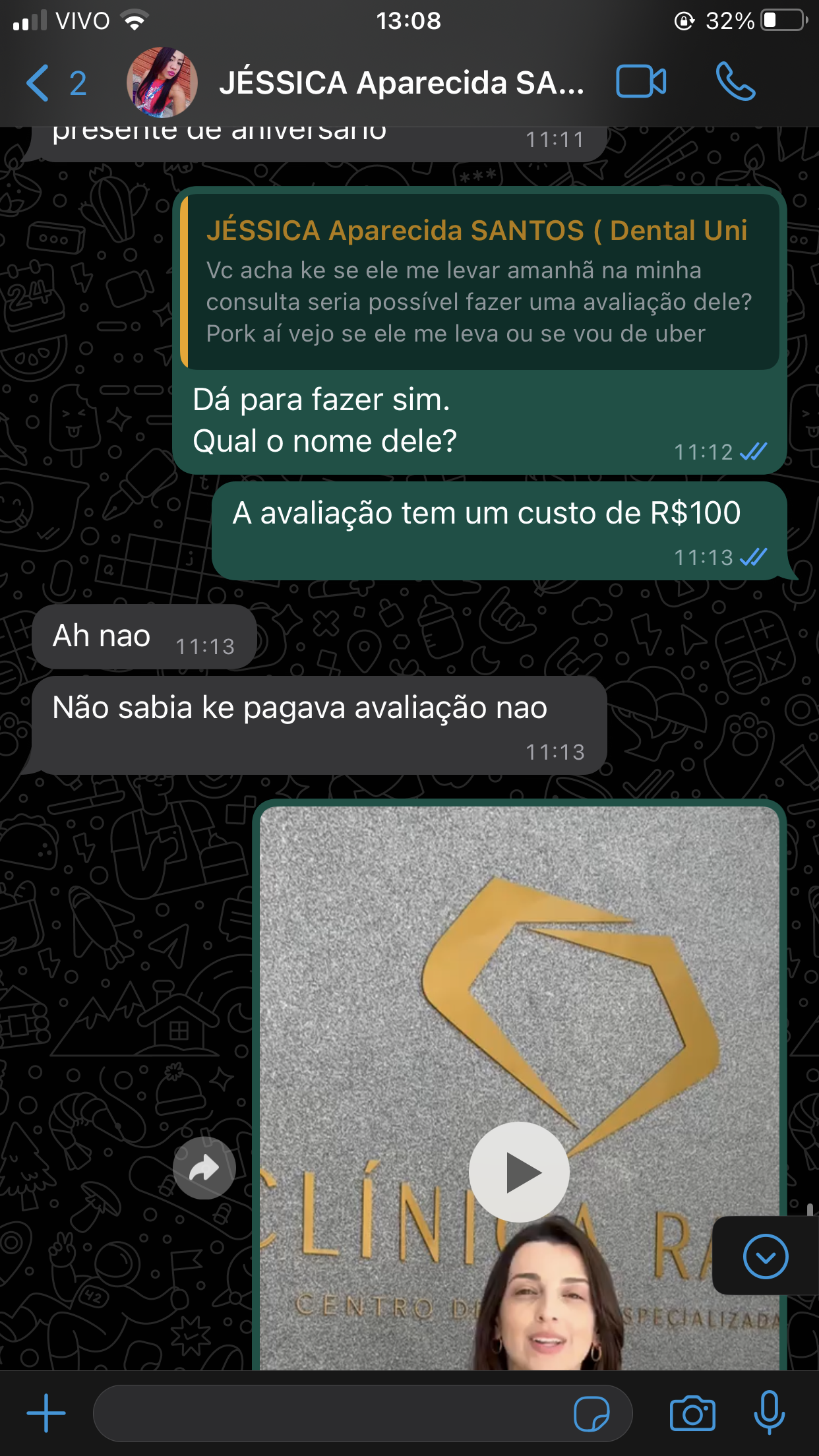Record a voice message with the microphone
The width and height of the screenshot is (819, 1456).
770,1413
